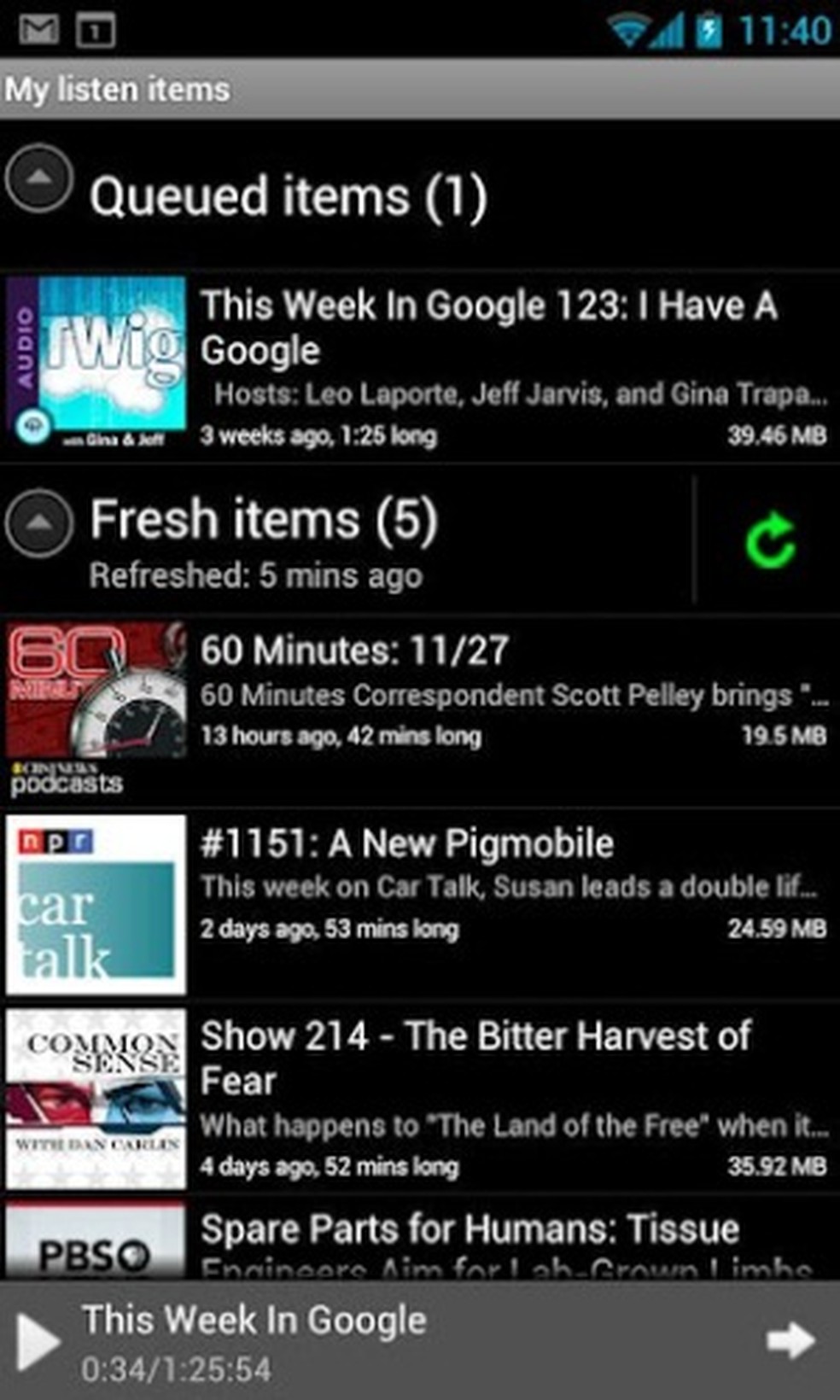Viewport: 840px width, 1400px height.
Task: Open Show 214 - The Bitter Harvest of Fear
Action: pos(487,1097)
